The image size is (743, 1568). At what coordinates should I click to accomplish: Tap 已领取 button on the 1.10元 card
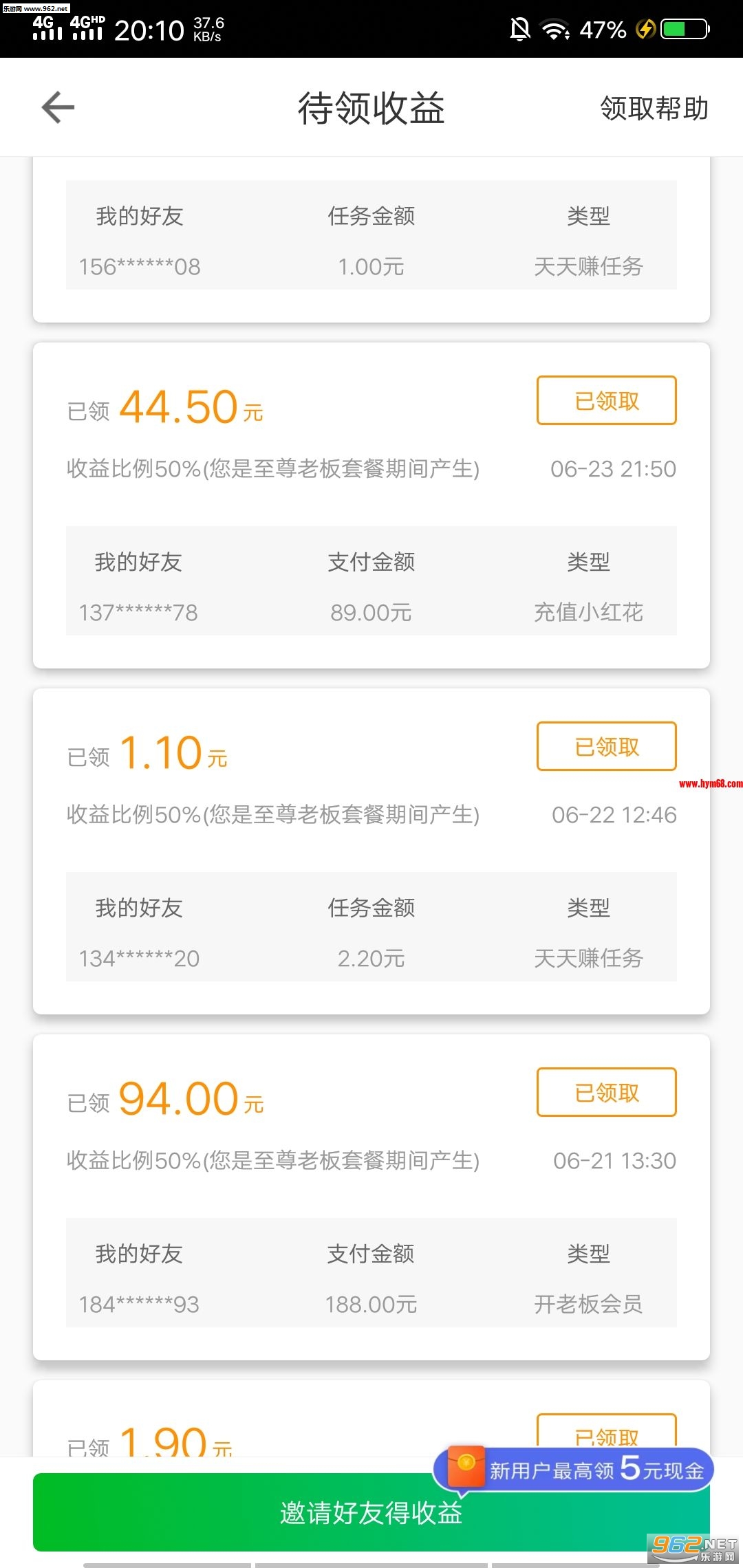(606, 746)
